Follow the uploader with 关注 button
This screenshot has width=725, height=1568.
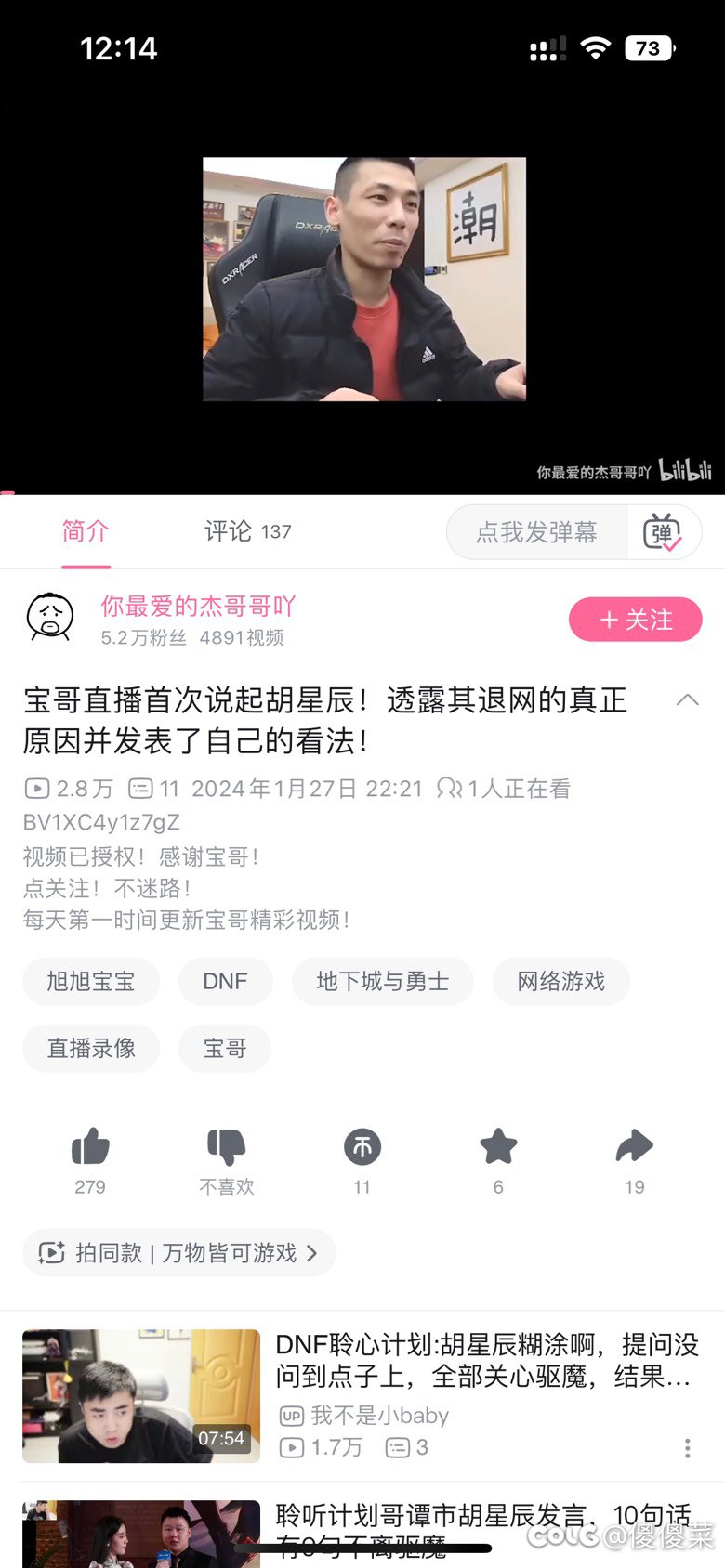point(635,620)
